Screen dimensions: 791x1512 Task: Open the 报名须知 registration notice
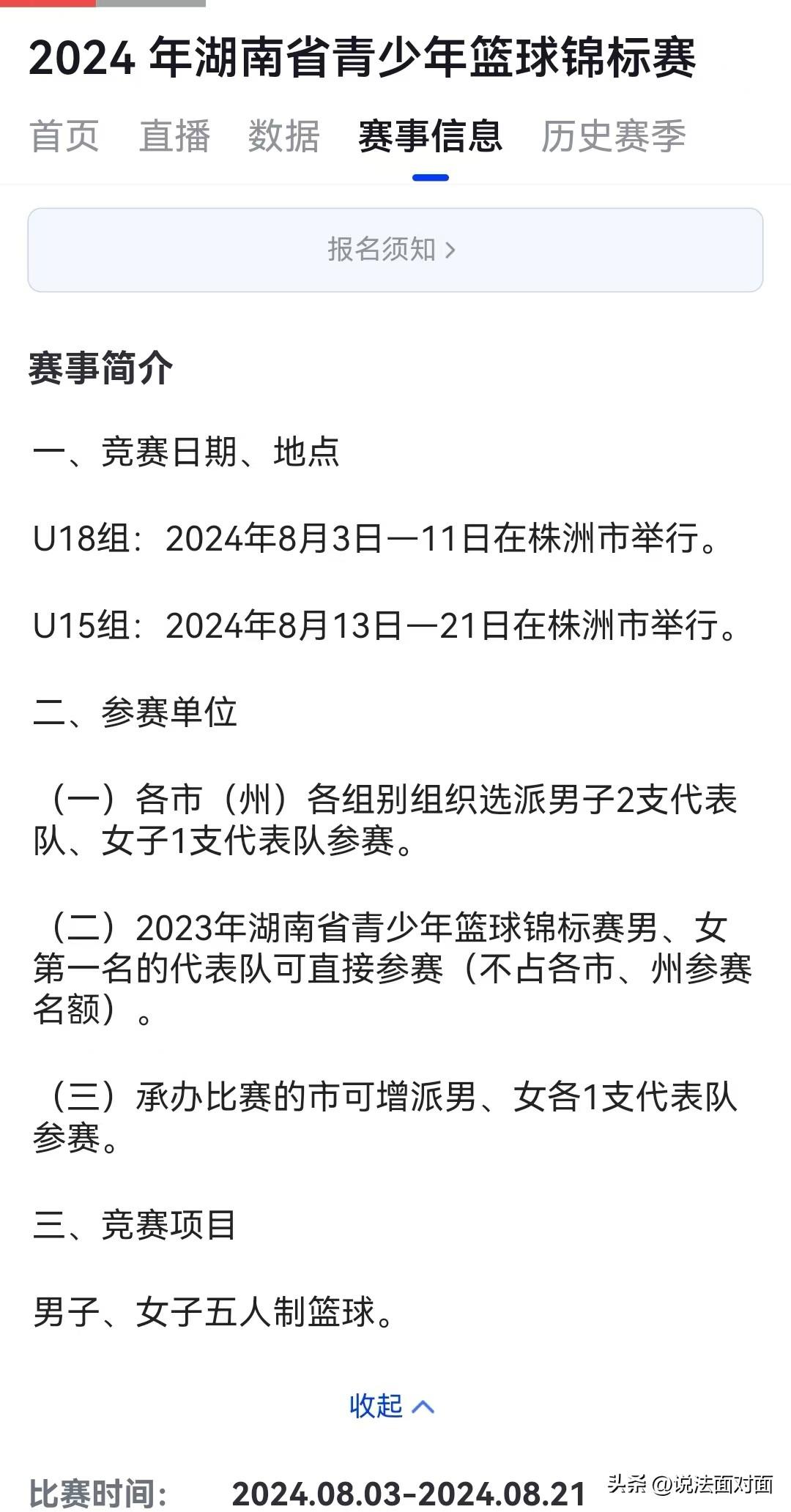[x=395, y=250]
